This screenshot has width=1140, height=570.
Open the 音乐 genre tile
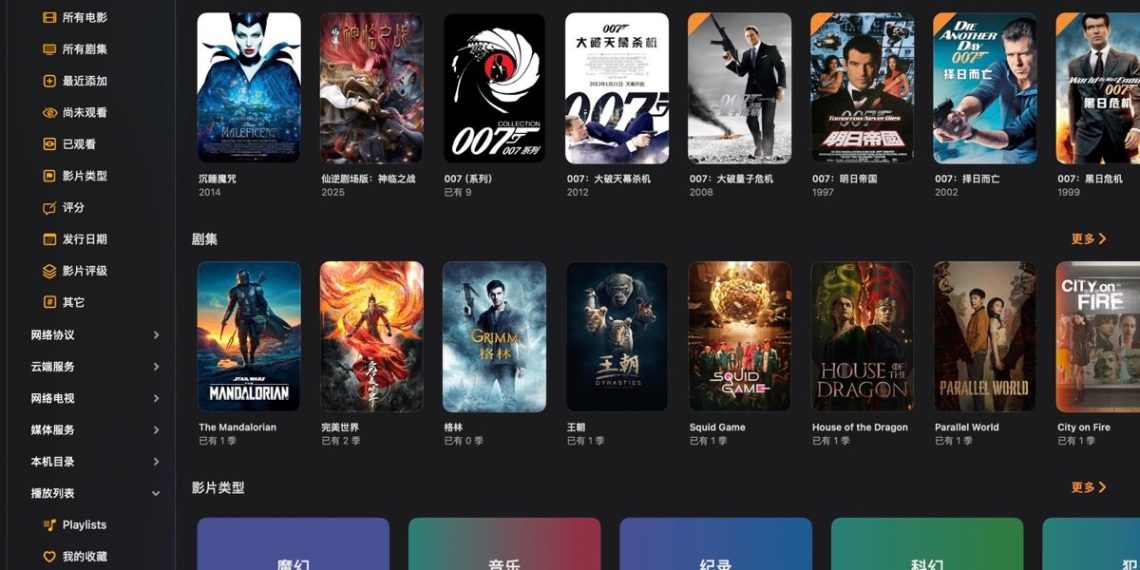(x=504, y=545)
